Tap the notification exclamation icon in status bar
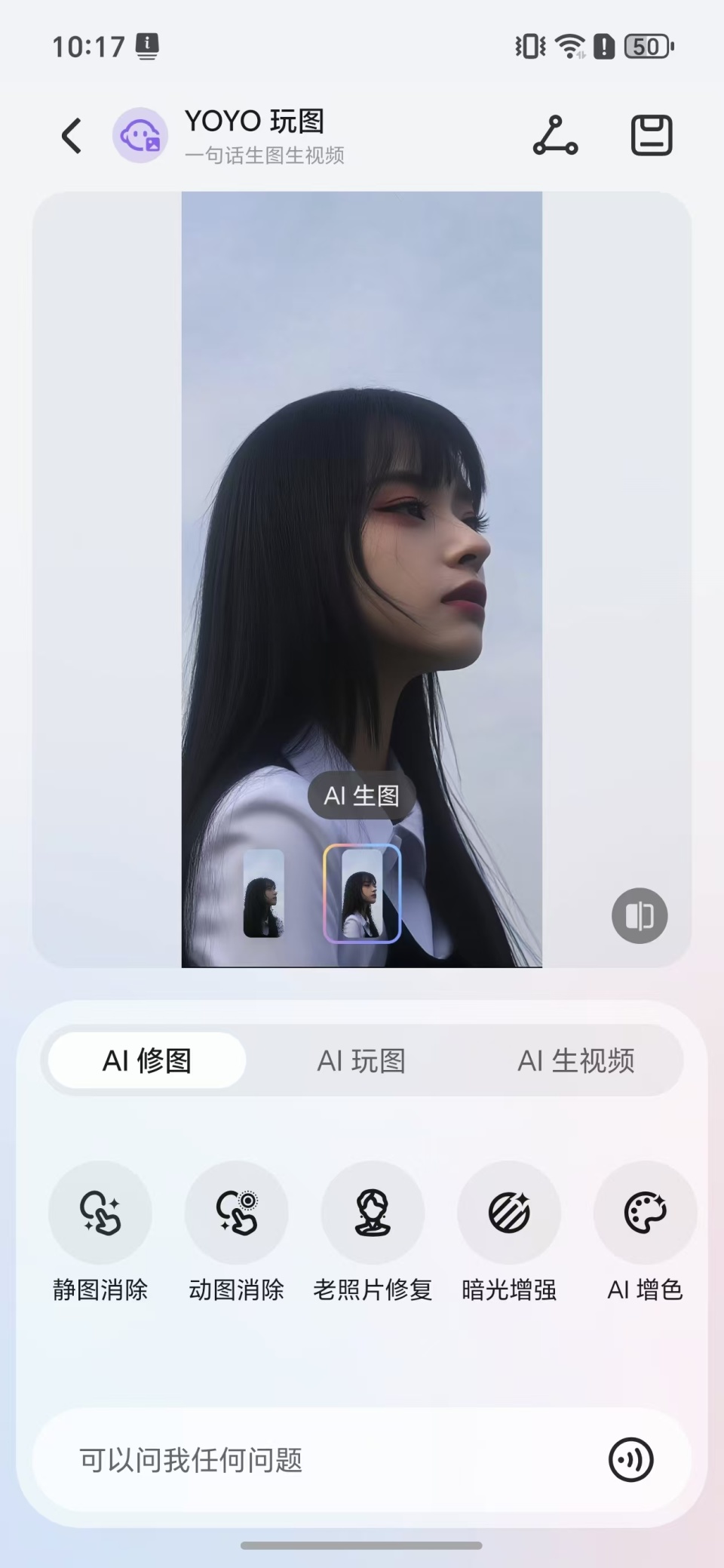The height and width of the screenshot is (1568, 724). point(603,45)
